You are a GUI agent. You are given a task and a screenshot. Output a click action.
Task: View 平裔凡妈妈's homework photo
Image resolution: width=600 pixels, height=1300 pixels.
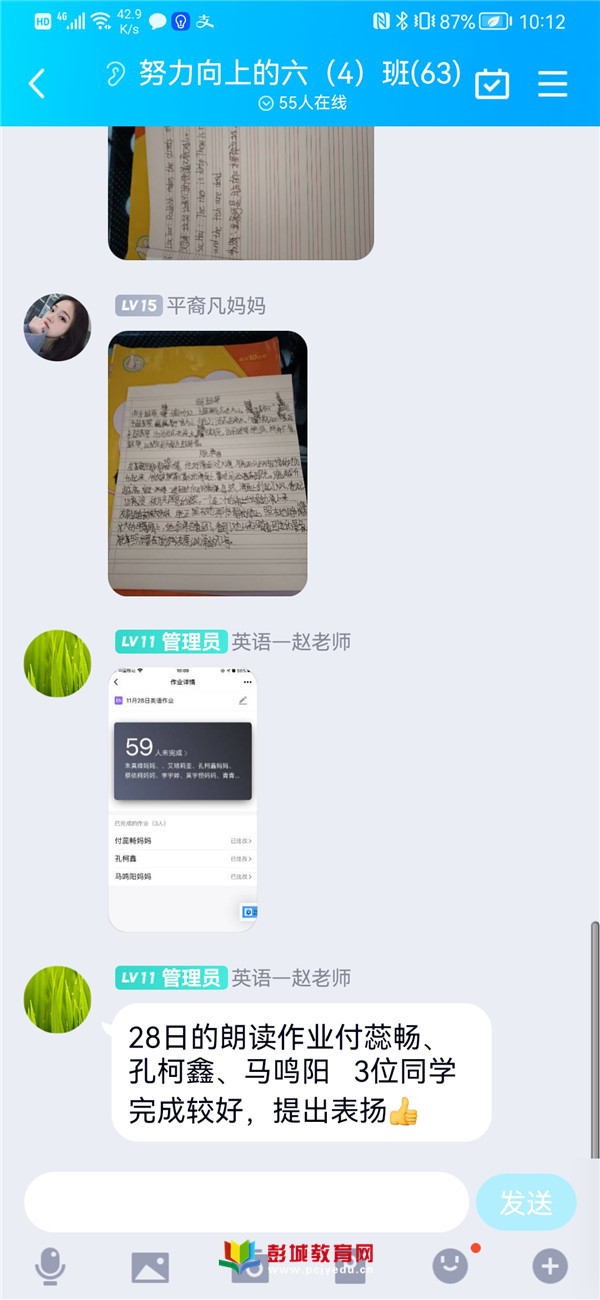click(x=207, y=463)
